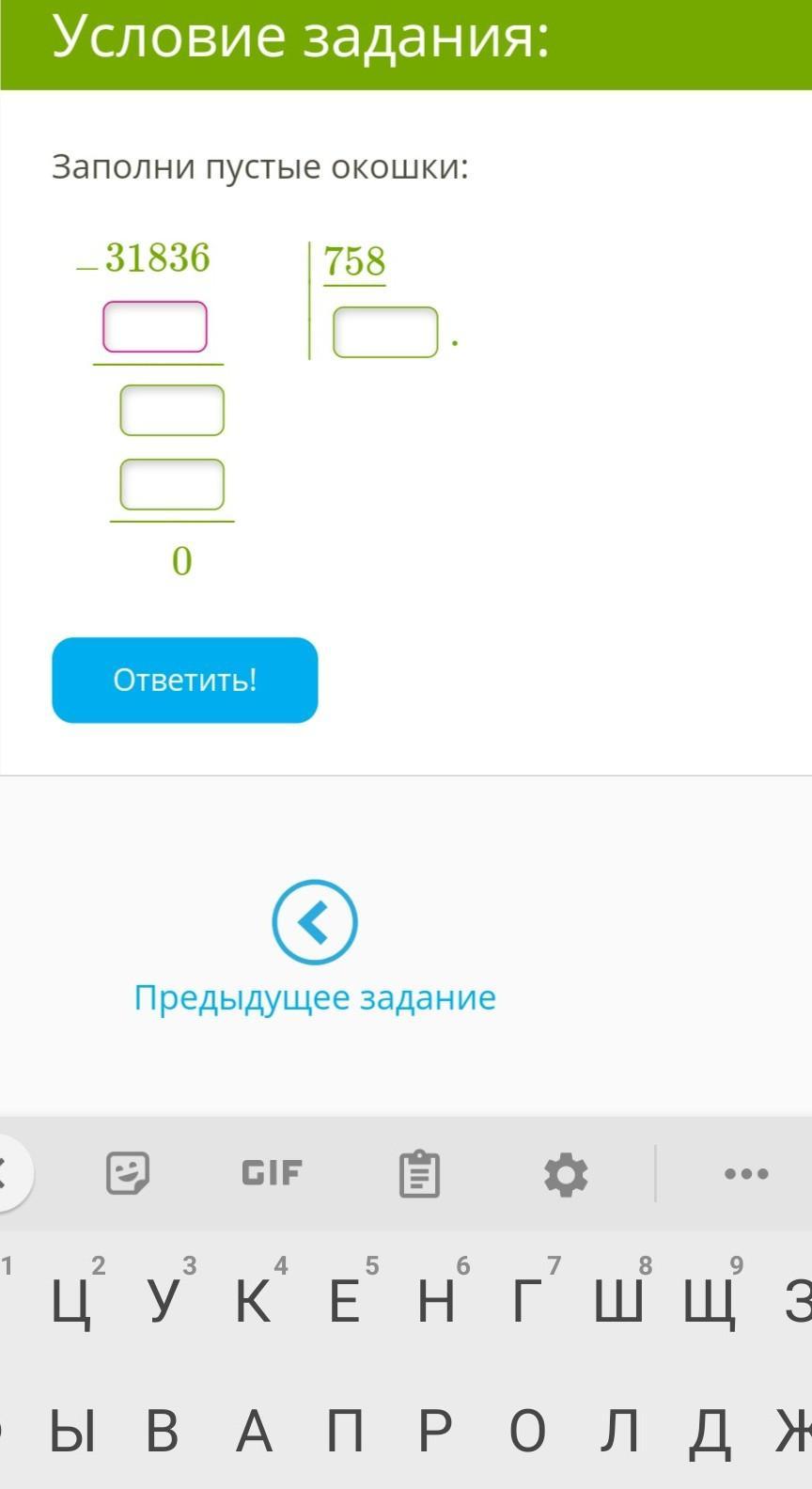The width and height of the screenshot is (812, 1489).
Task: Open keyboard settings gear
Action: (566, 1174)
